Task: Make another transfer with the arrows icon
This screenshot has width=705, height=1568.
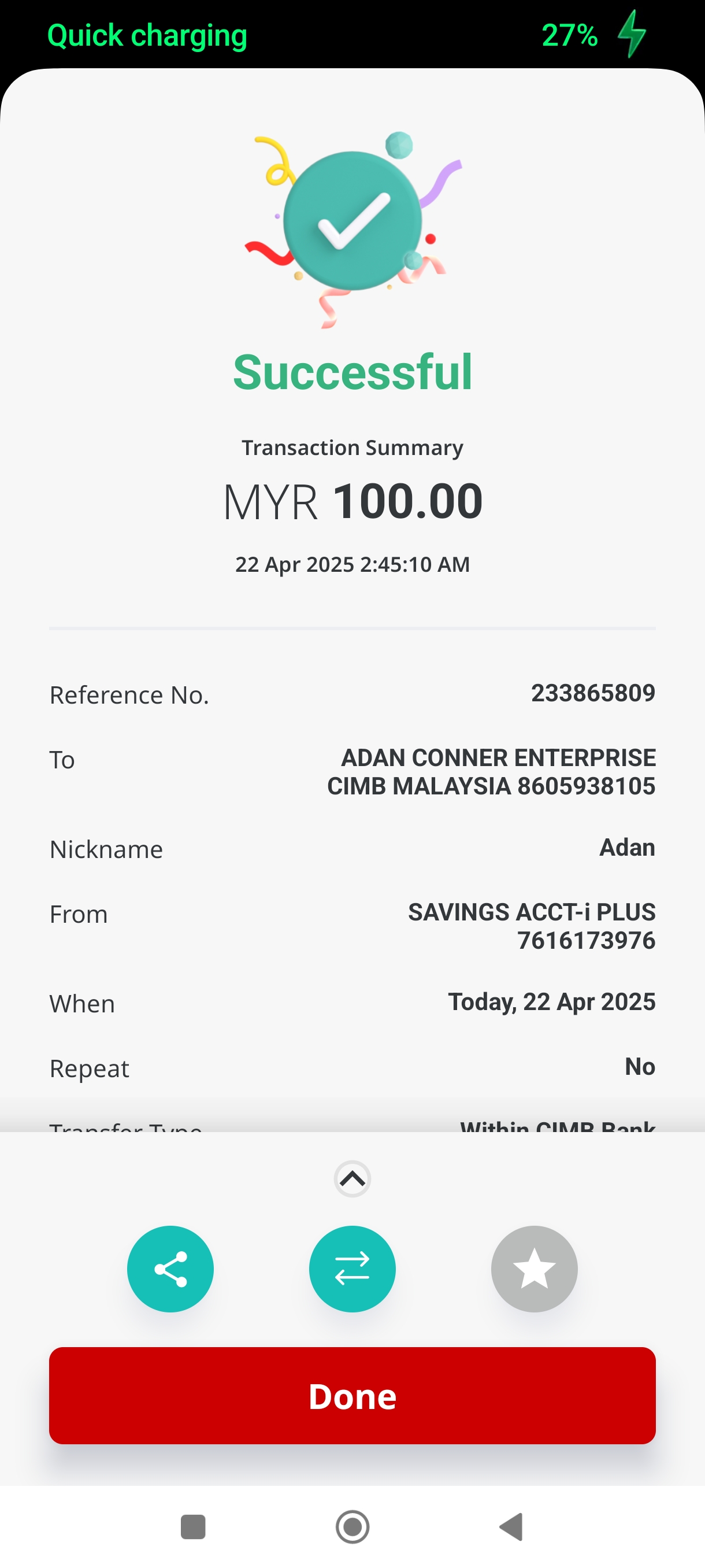Action: (352, 1269)
